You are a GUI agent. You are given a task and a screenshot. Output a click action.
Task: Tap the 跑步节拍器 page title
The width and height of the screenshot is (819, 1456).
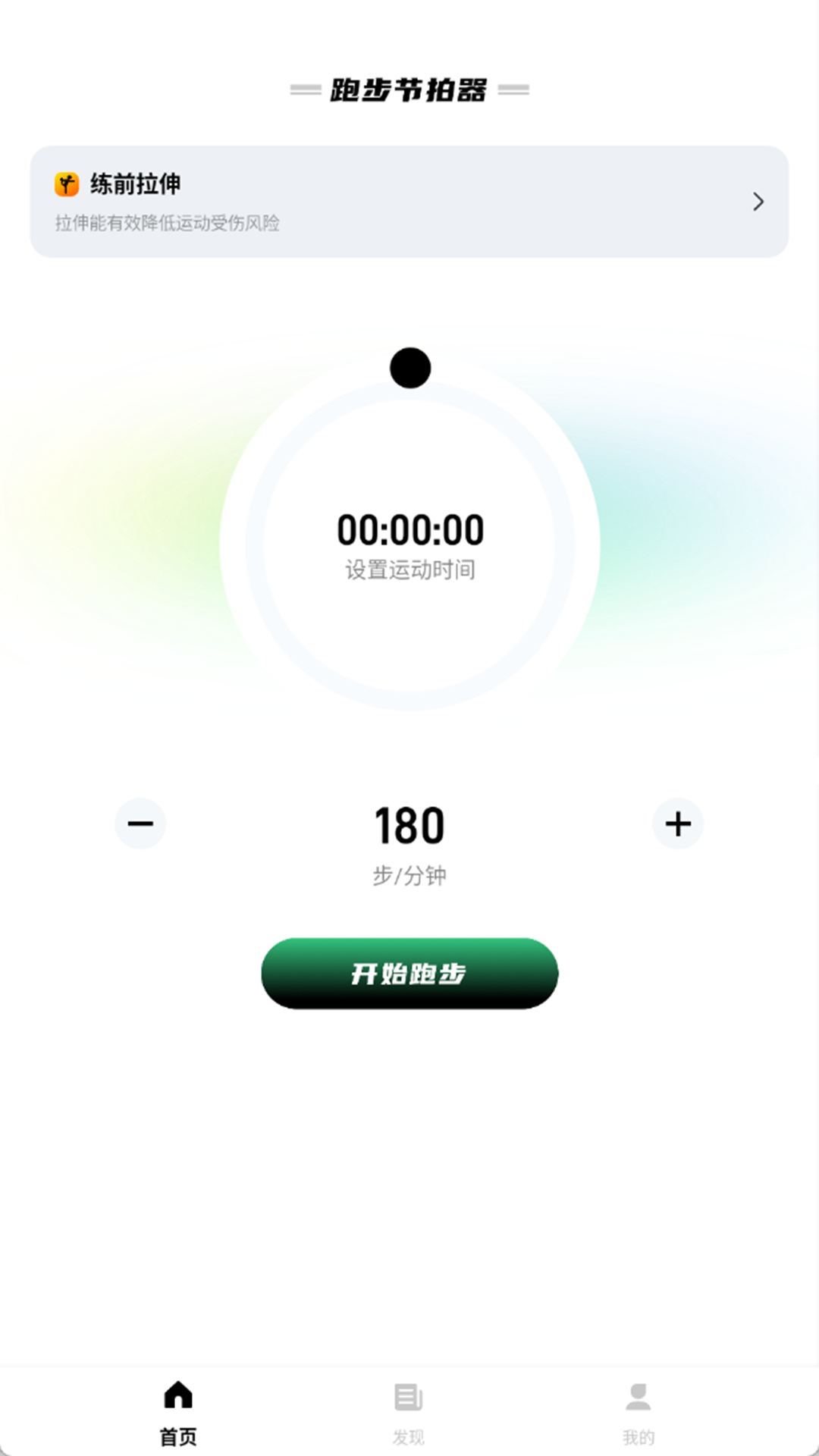[409, 88]
